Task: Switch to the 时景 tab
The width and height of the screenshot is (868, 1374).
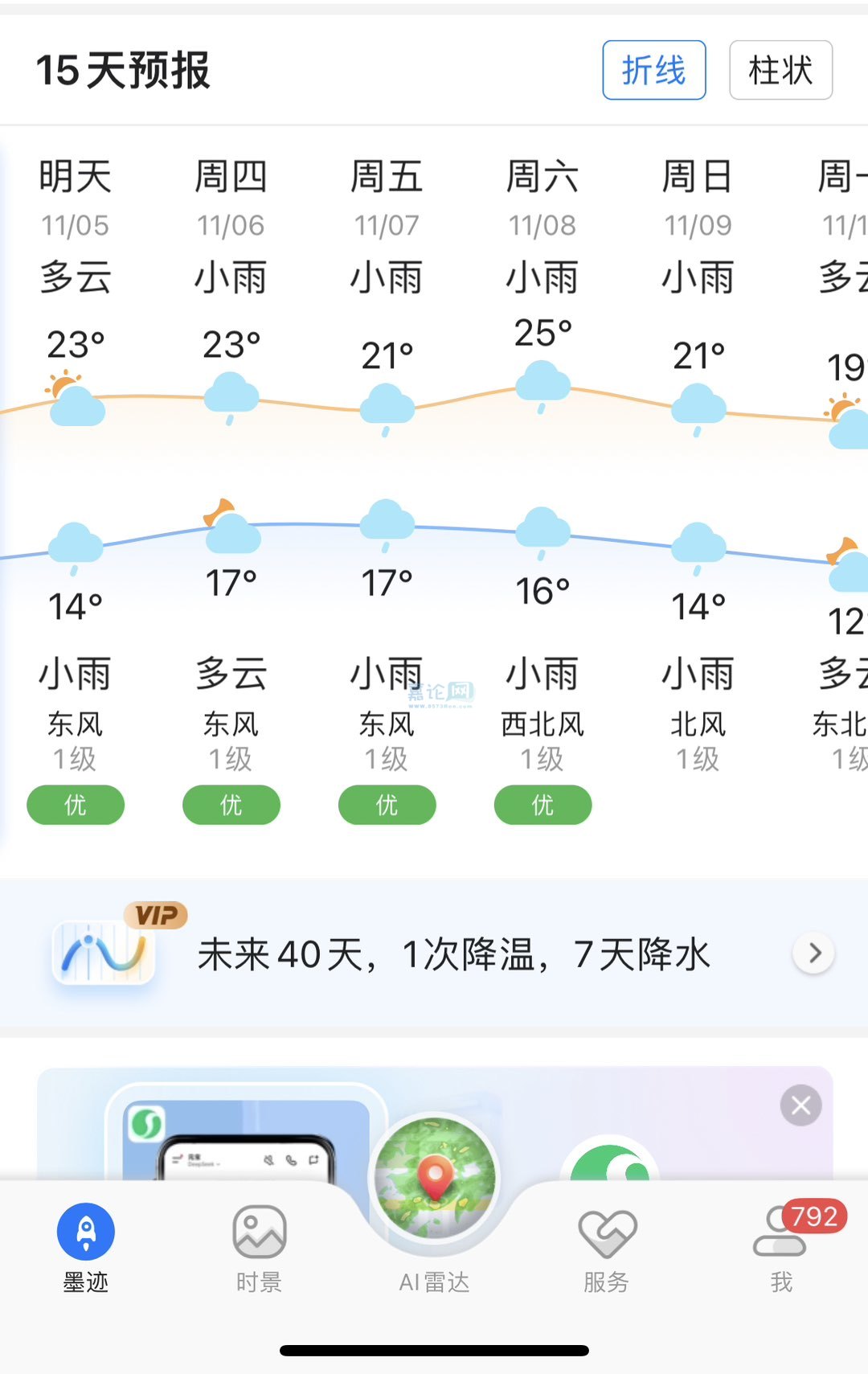Action: click(259, 1246)
